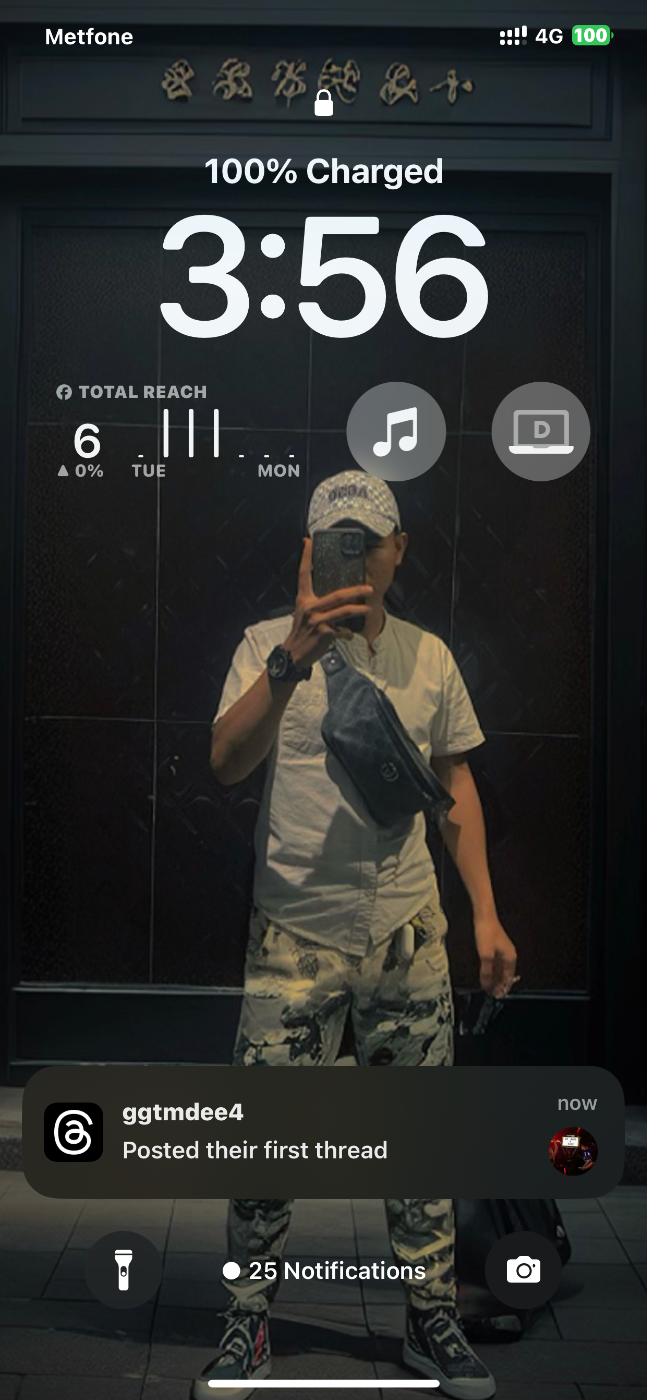This screenshot has height=1400, width=647.
Task: Turn on the flashlight
Action: tap(123, 1270)
